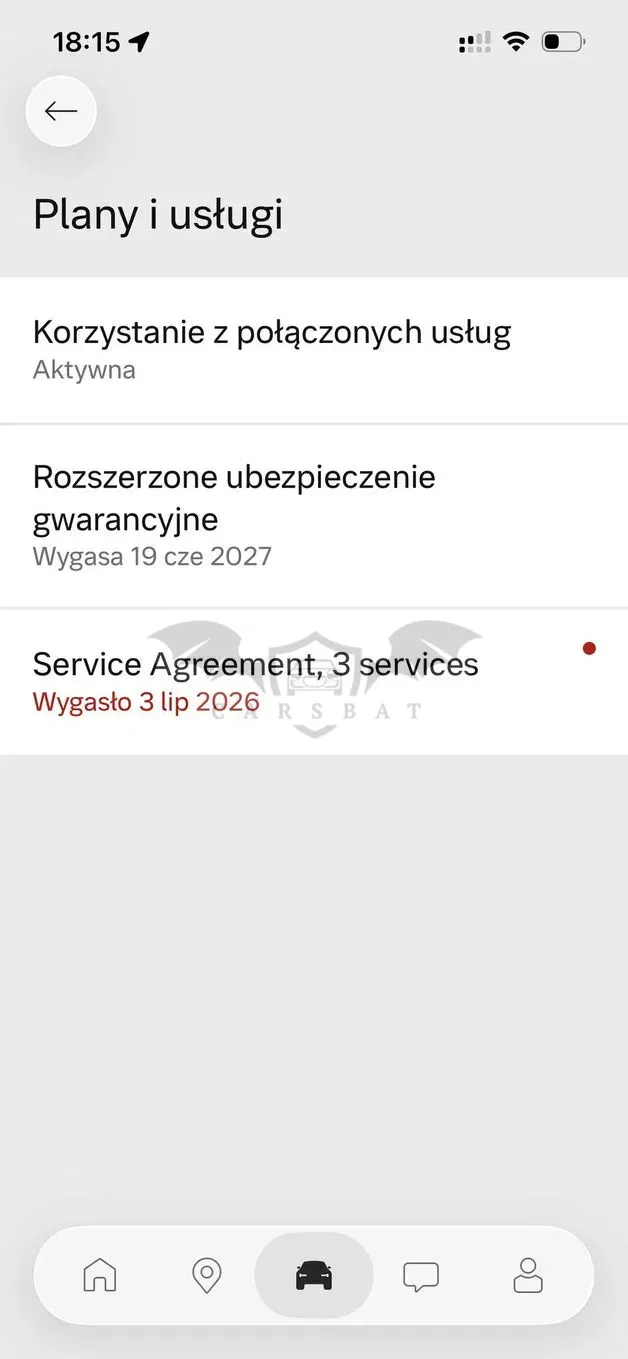Open Service Agreement, 3 services
This screenshot has width=628, height=1359.
(314, 682)
